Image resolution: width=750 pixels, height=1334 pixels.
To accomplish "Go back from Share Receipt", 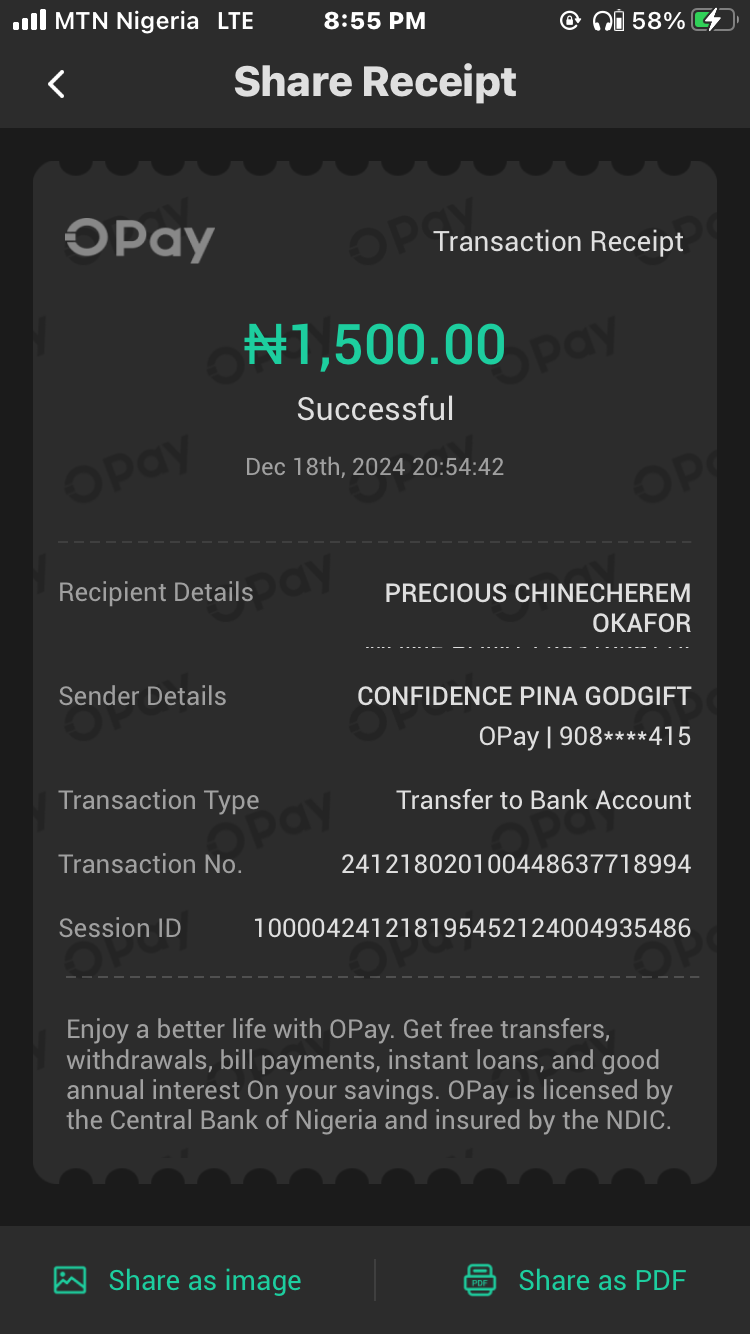I will click(x=57, y=84).
